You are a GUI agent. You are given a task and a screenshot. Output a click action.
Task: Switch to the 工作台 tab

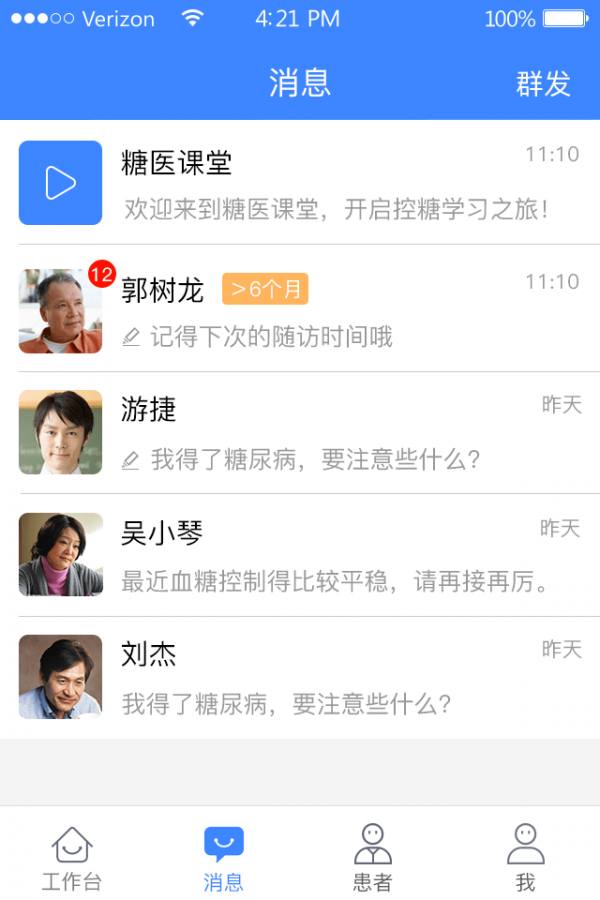pyautogui.click(x=72, y=858)
